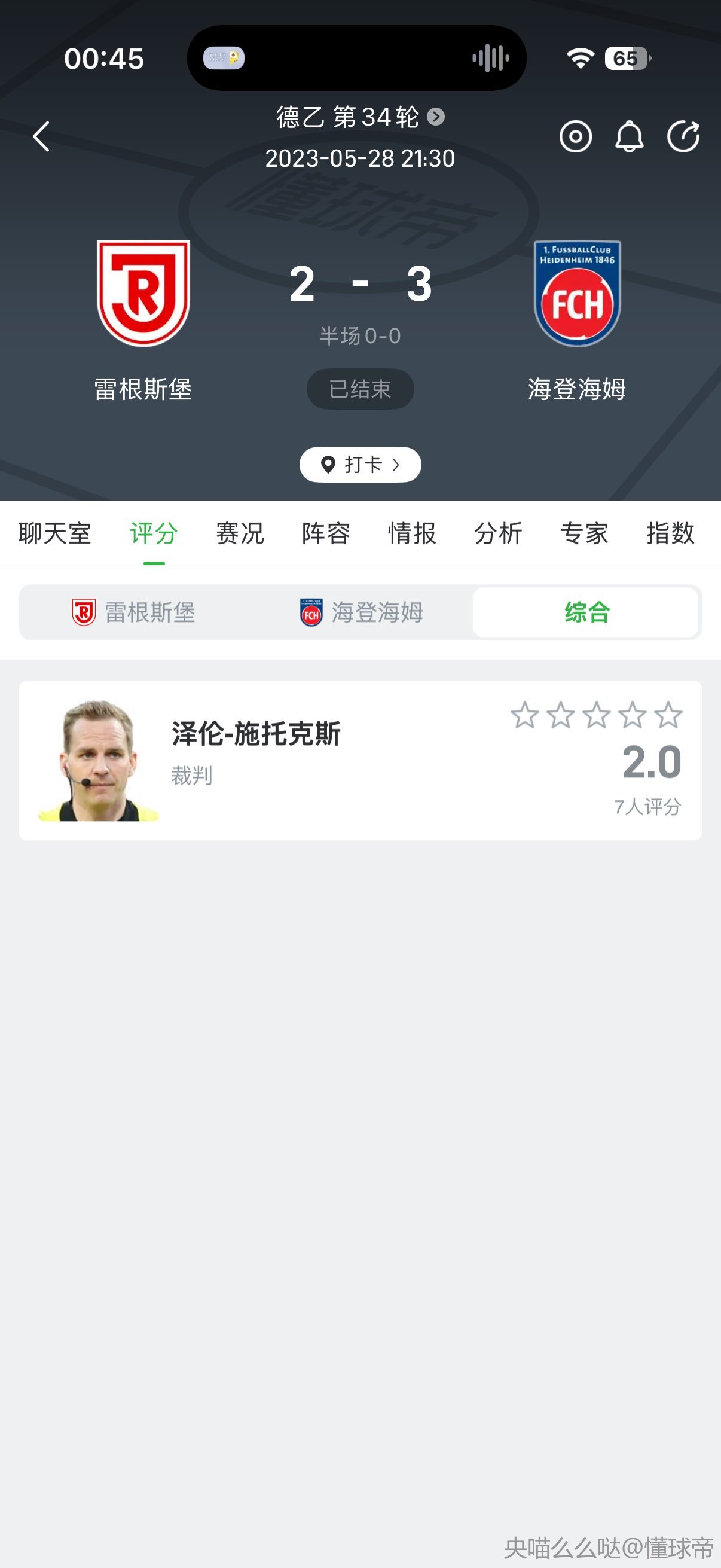
Task: Open 海登海姆 team page from its crest
Action: coord(577,294)
